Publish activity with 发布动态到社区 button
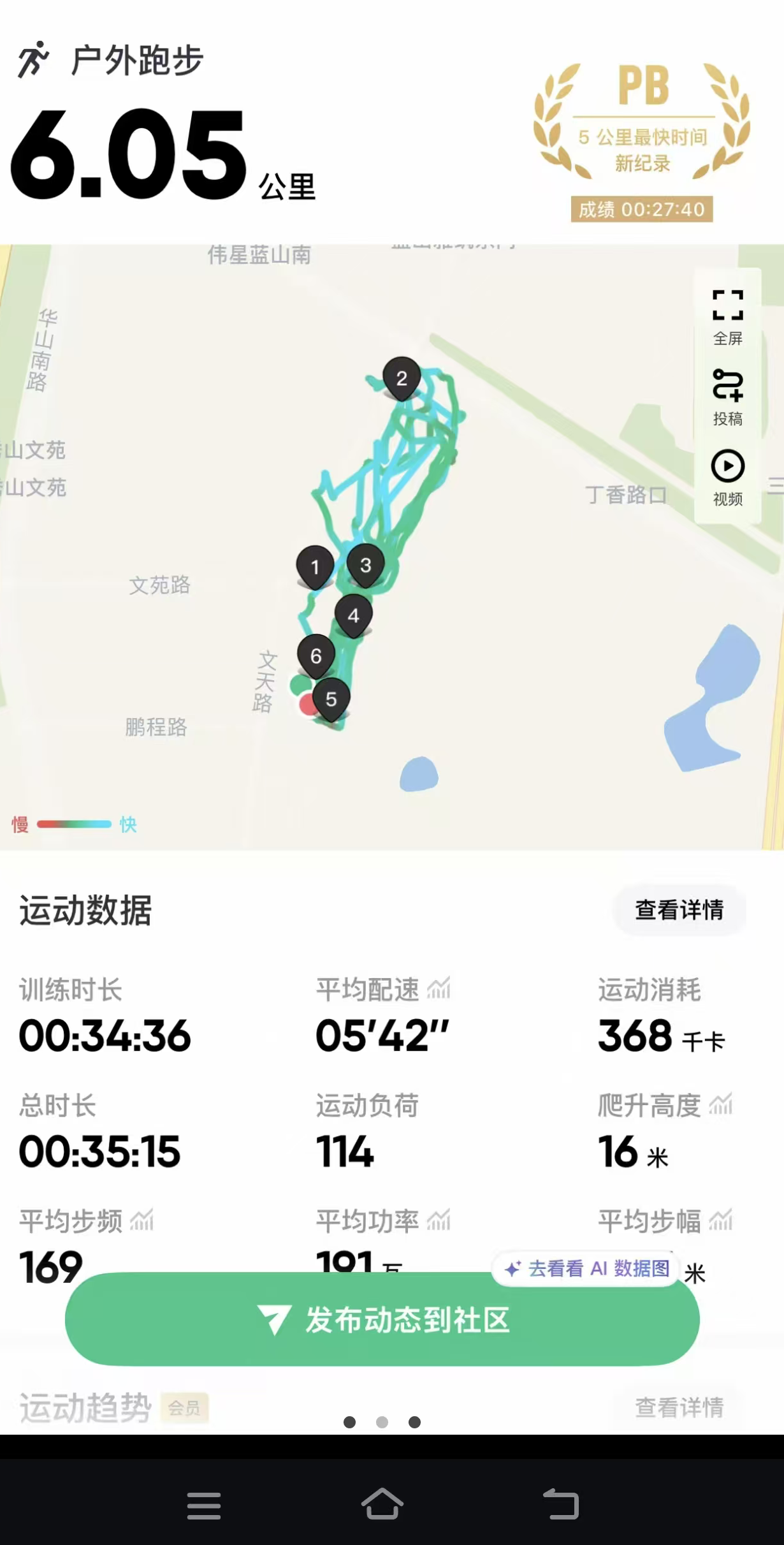 click(382, 1319)
